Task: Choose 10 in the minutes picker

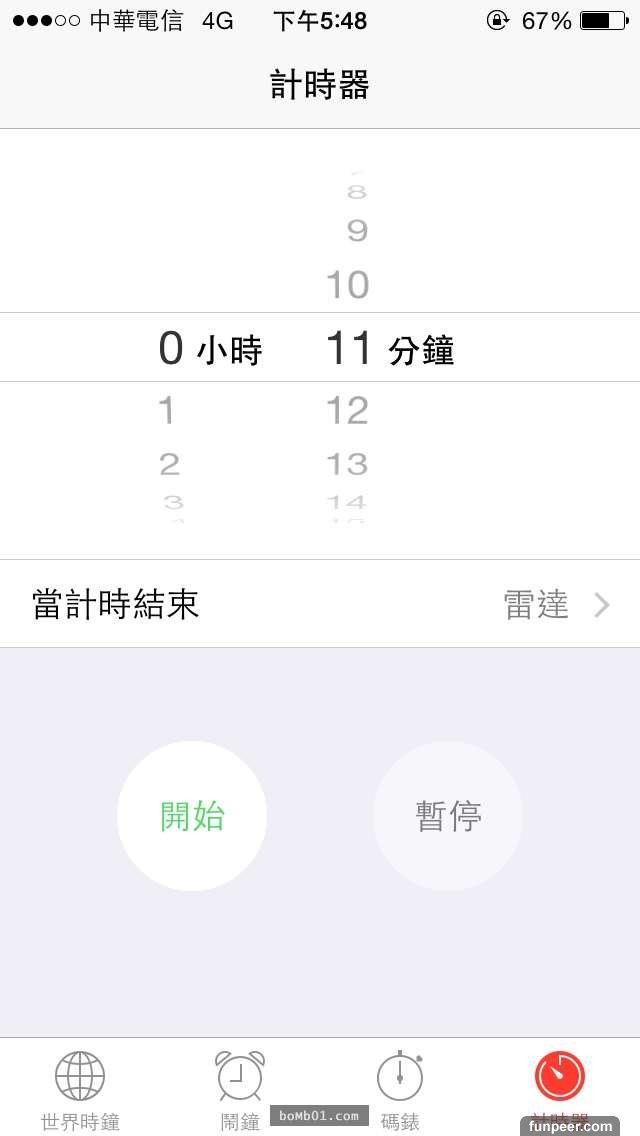Action: (348, 285)
